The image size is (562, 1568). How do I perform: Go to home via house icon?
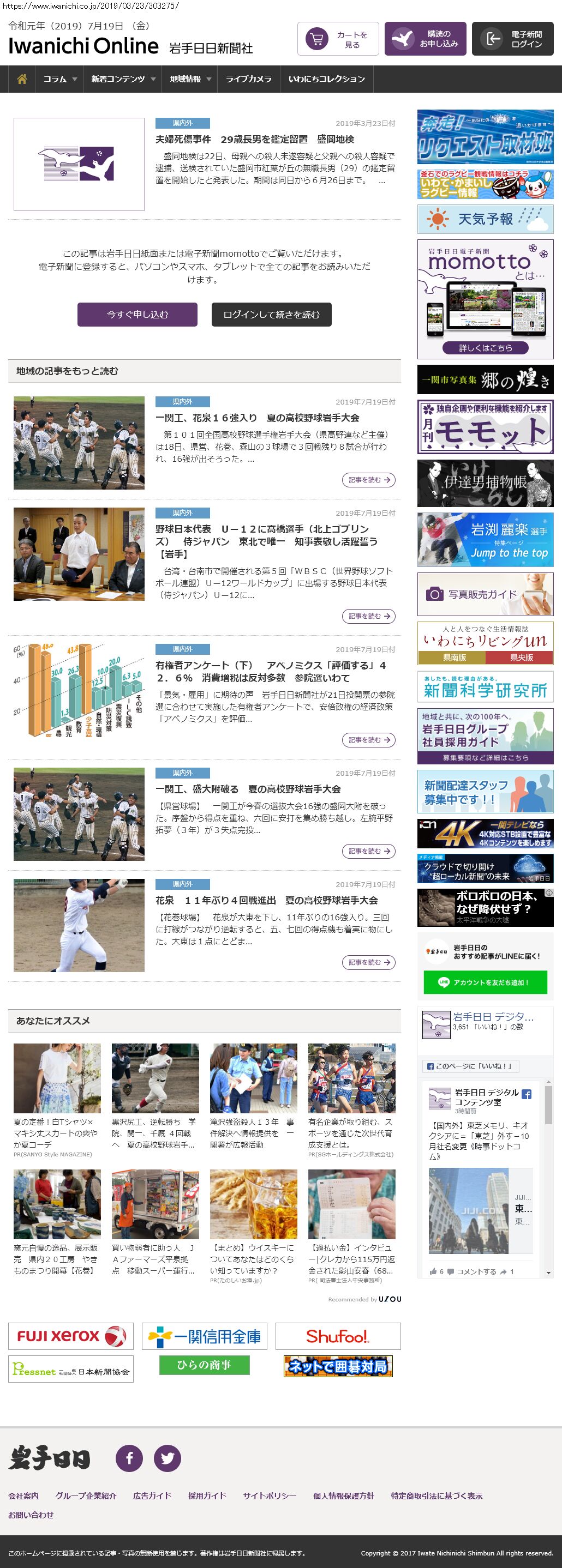pyautogui.click(x=22, y=79)
